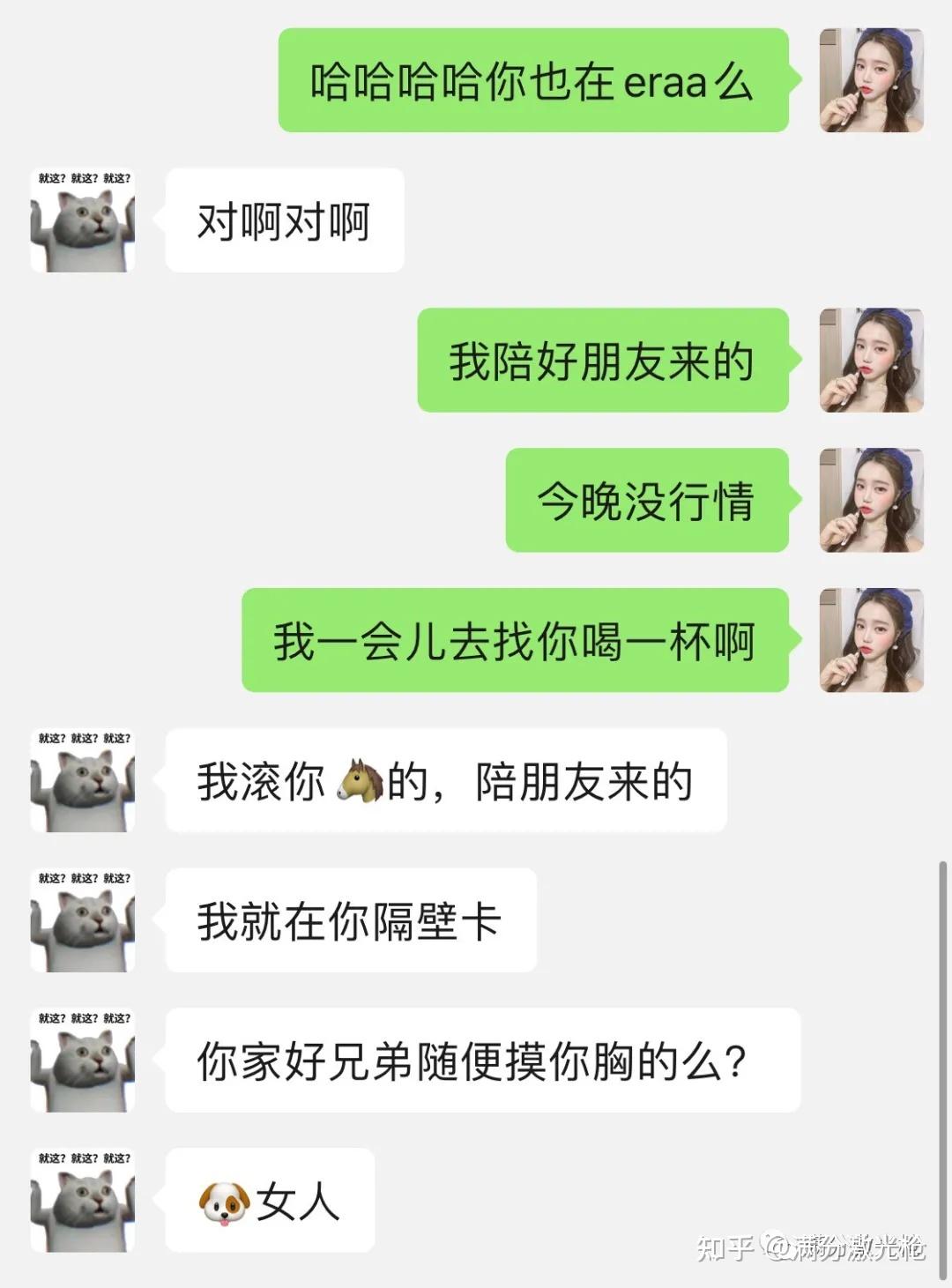Image resolution: width=952 pixels, height=1288 pixels.
Task: Click the cat avatar beside 我就在你隔壁卡
Action: [84, 921]
